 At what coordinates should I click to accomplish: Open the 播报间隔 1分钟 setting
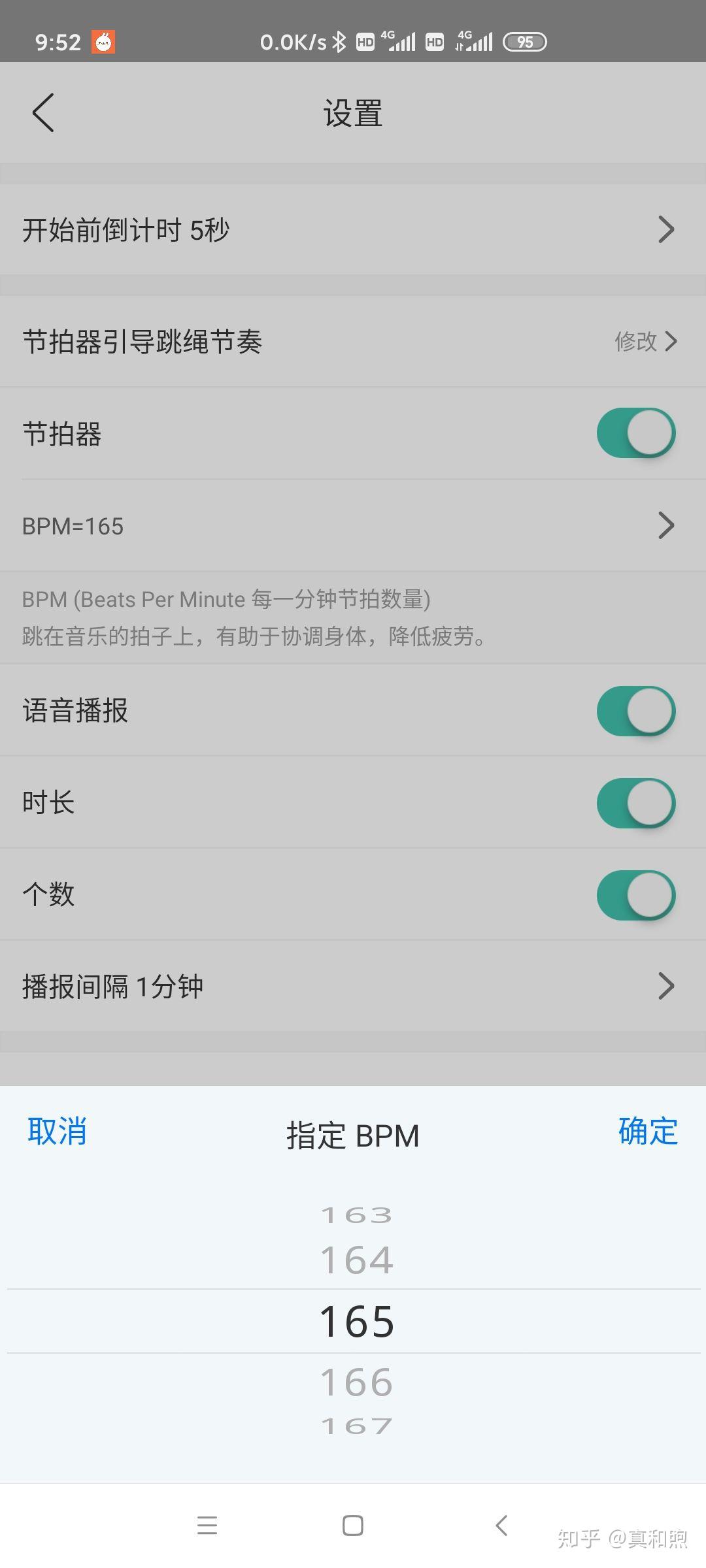(x=353, y=986)
